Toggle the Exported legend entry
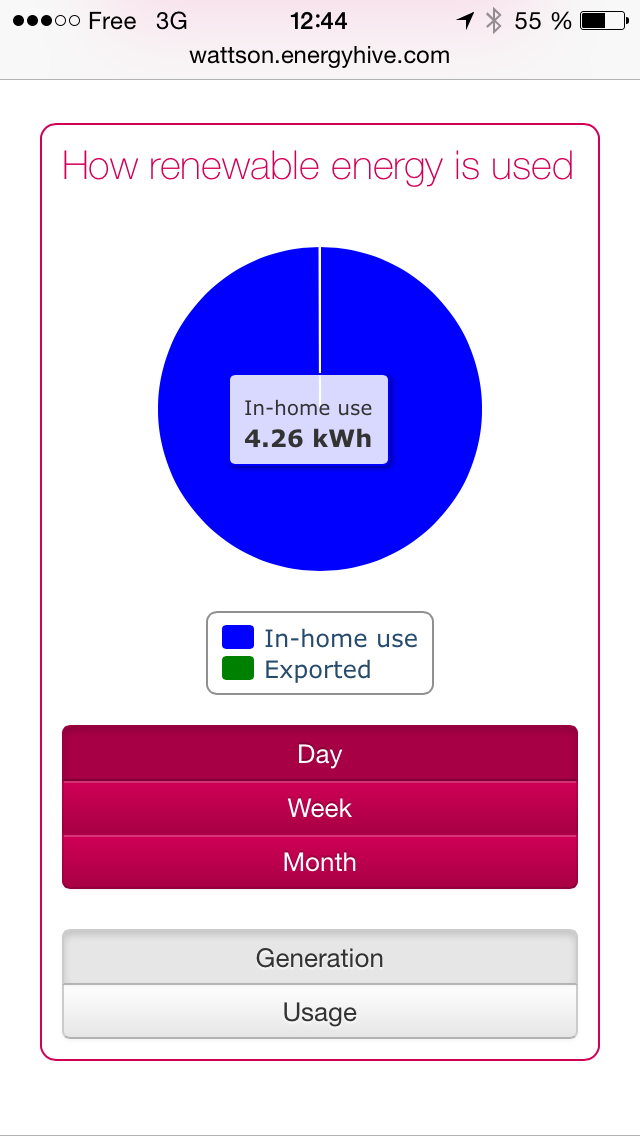 point(296,669)
